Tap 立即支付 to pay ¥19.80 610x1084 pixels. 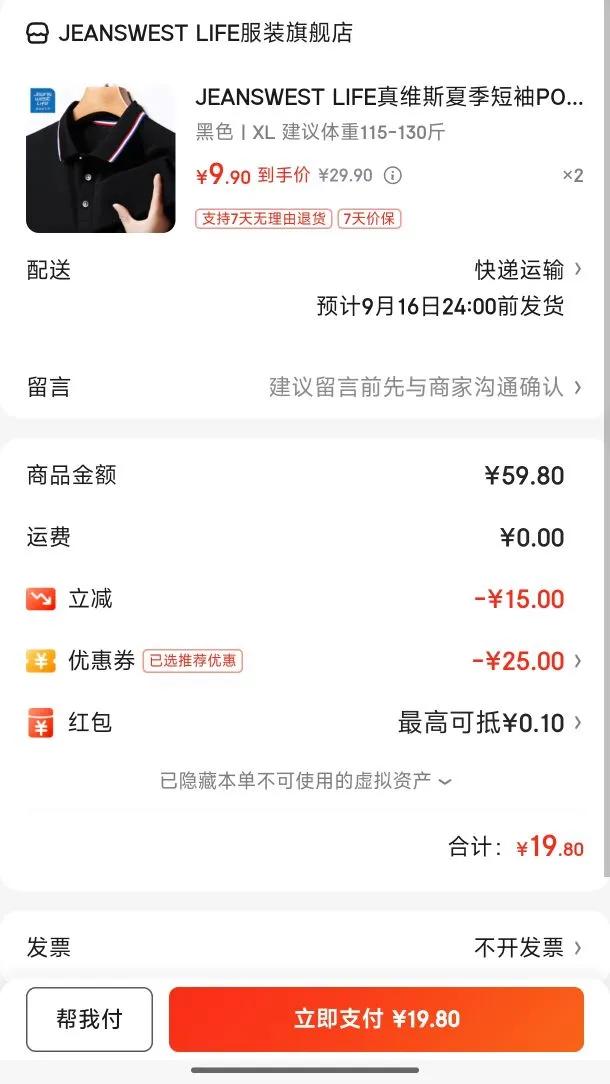click(x=376, y=1019)
